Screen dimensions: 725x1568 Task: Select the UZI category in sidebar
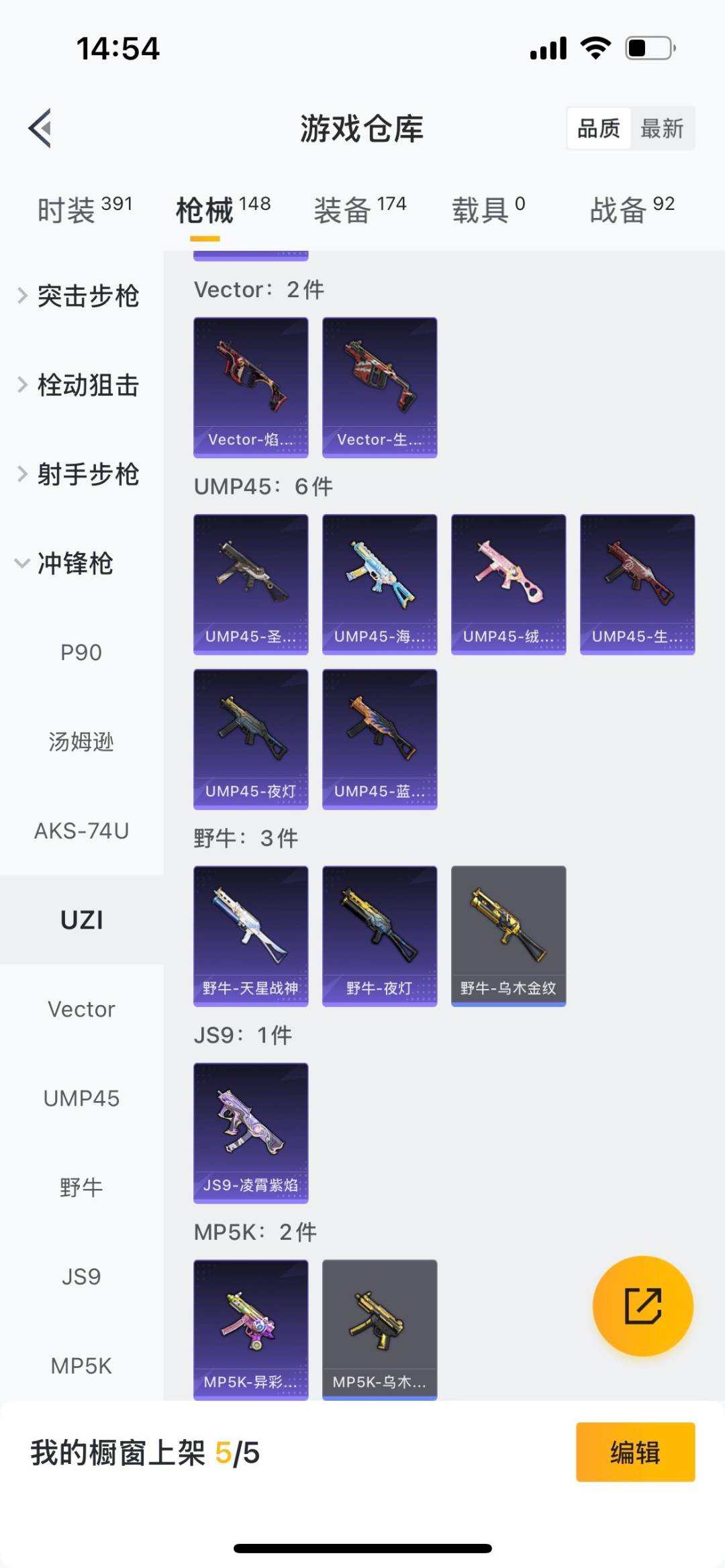[82, 919]
